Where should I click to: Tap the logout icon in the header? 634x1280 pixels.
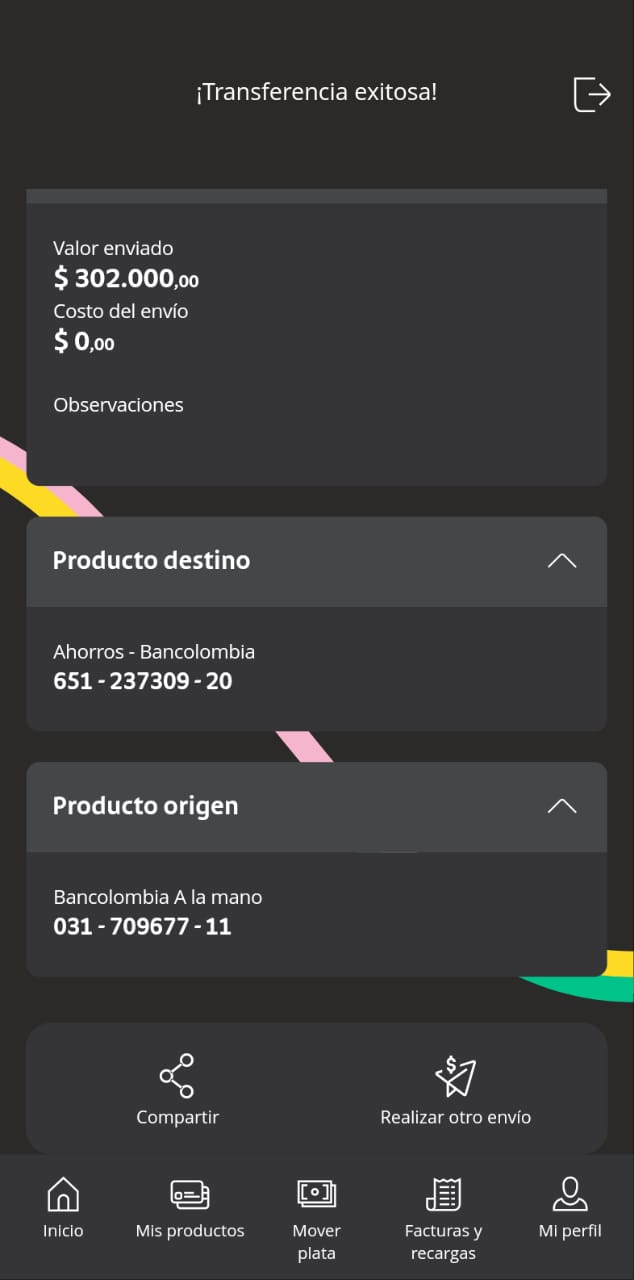pyautogui.click(x=592, y=94)
